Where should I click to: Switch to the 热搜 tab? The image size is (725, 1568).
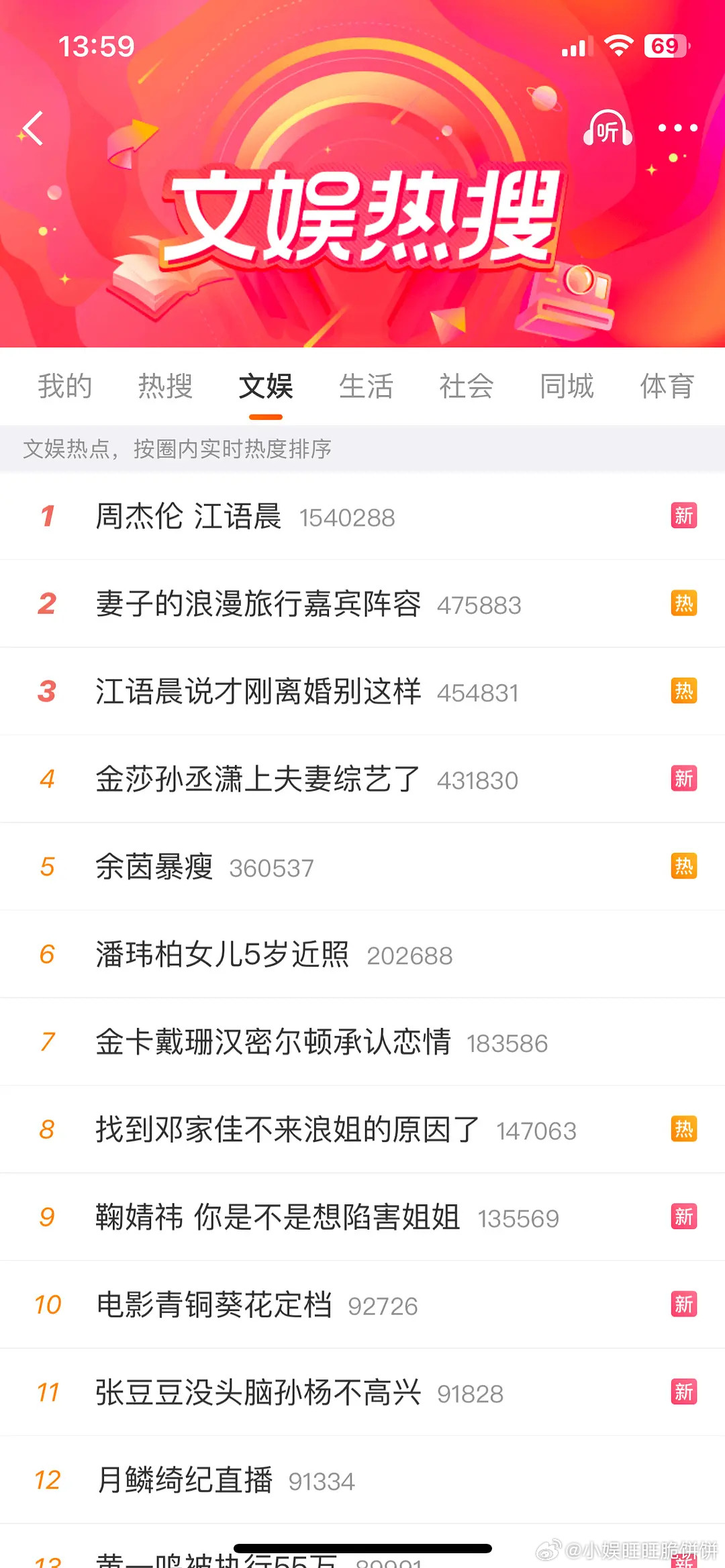(x=164, y=386)
